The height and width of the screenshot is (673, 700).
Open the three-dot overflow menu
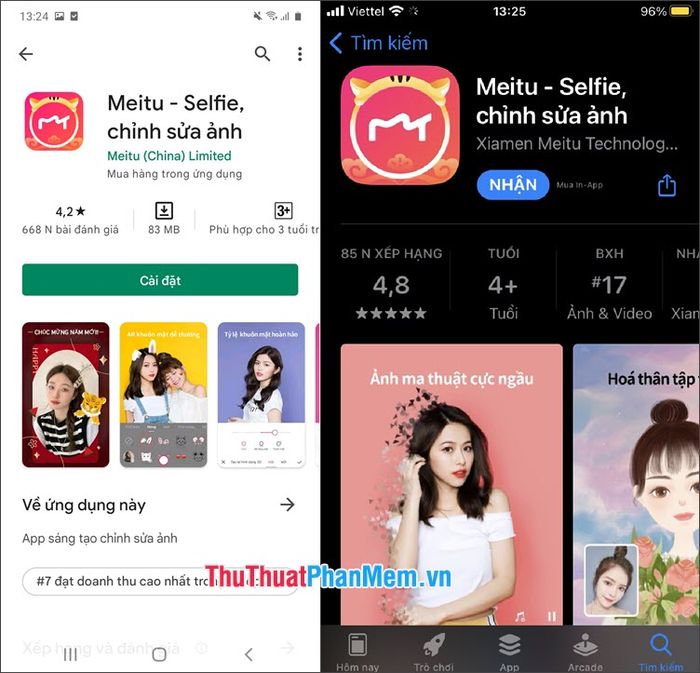(299, 54)
